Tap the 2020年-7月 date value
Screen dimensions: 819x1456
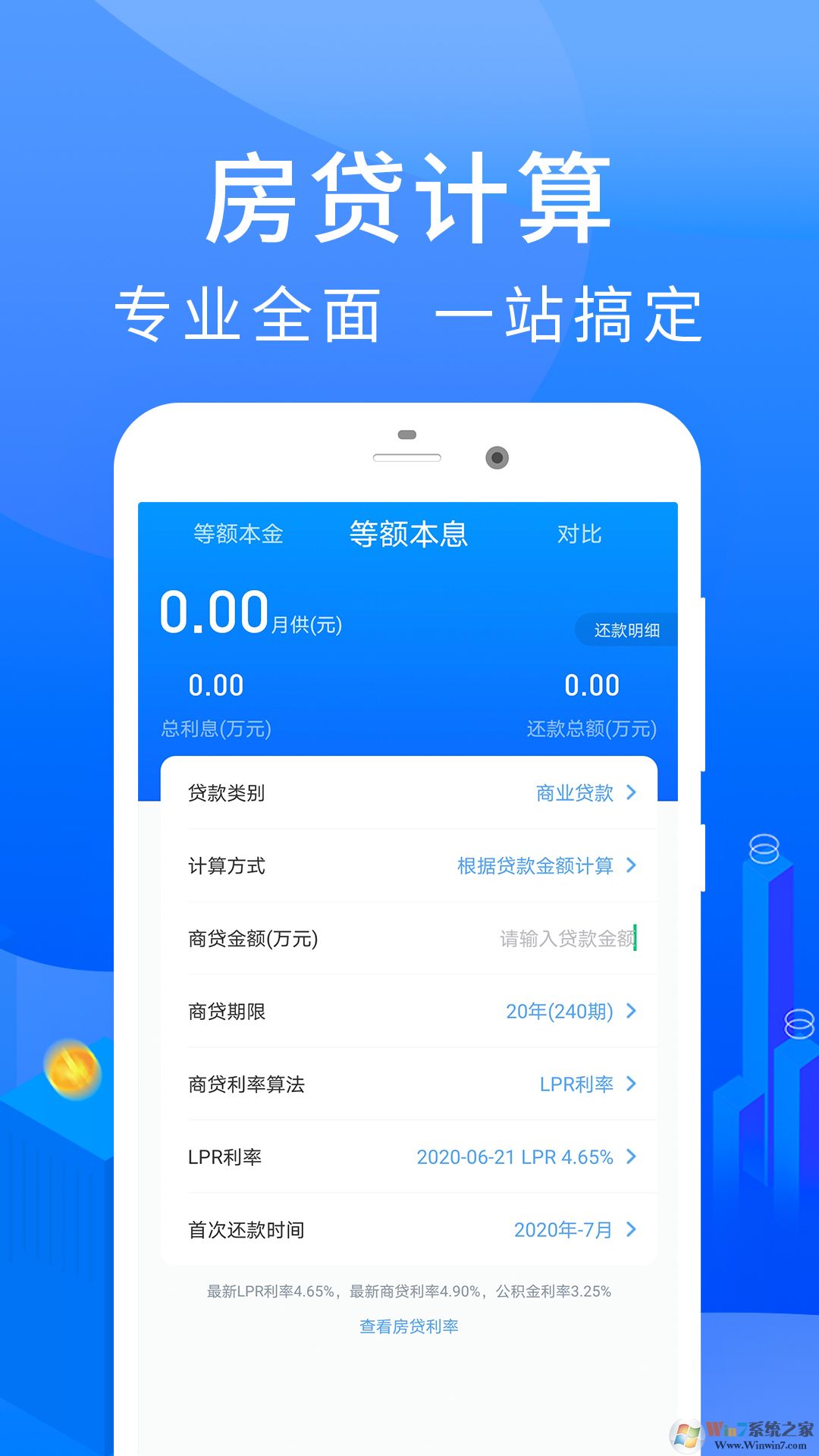pyautogui.click(x=564, y=1229)
